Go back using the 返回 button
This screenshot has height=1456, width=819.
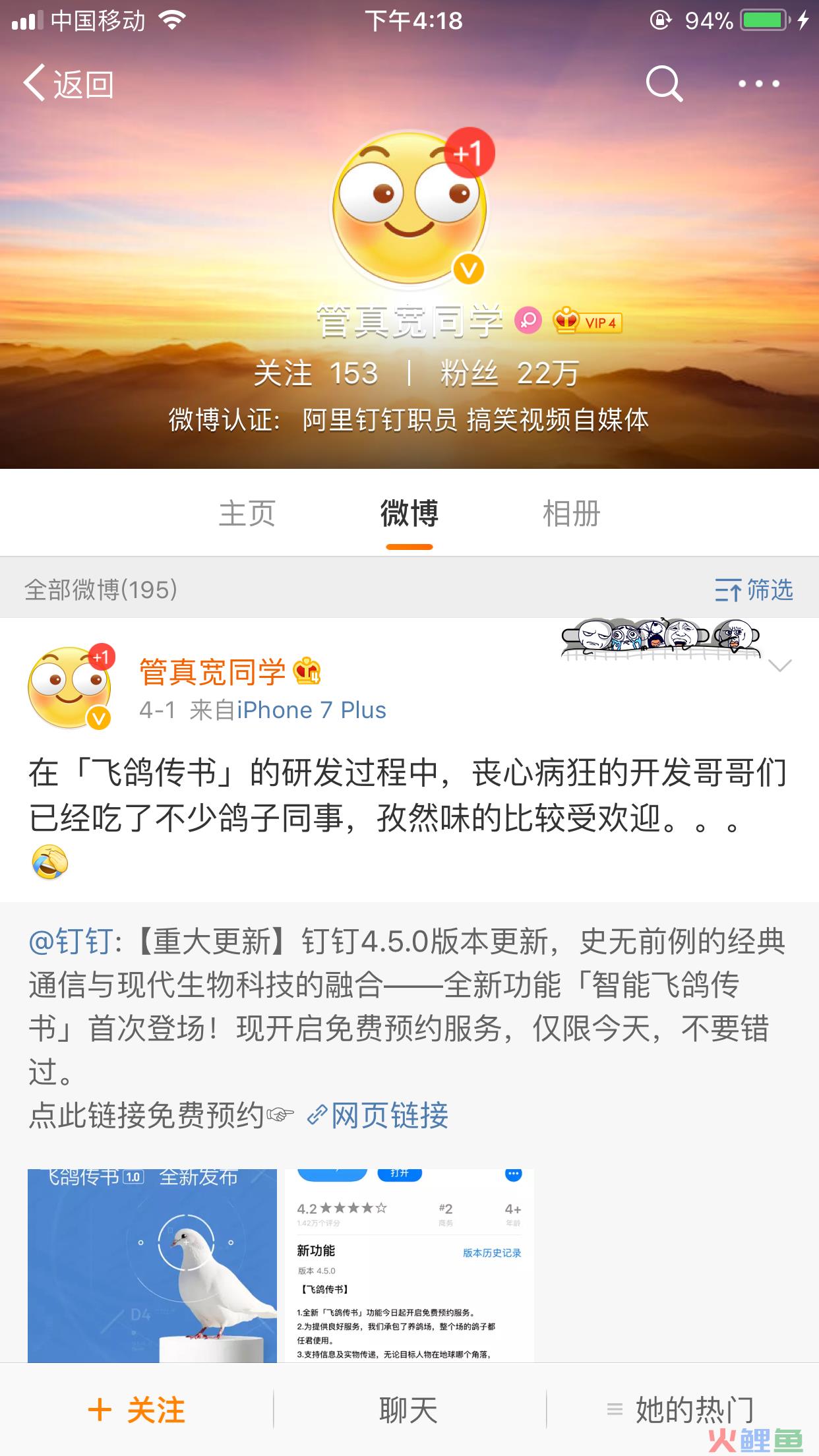(x=69, y=84)
